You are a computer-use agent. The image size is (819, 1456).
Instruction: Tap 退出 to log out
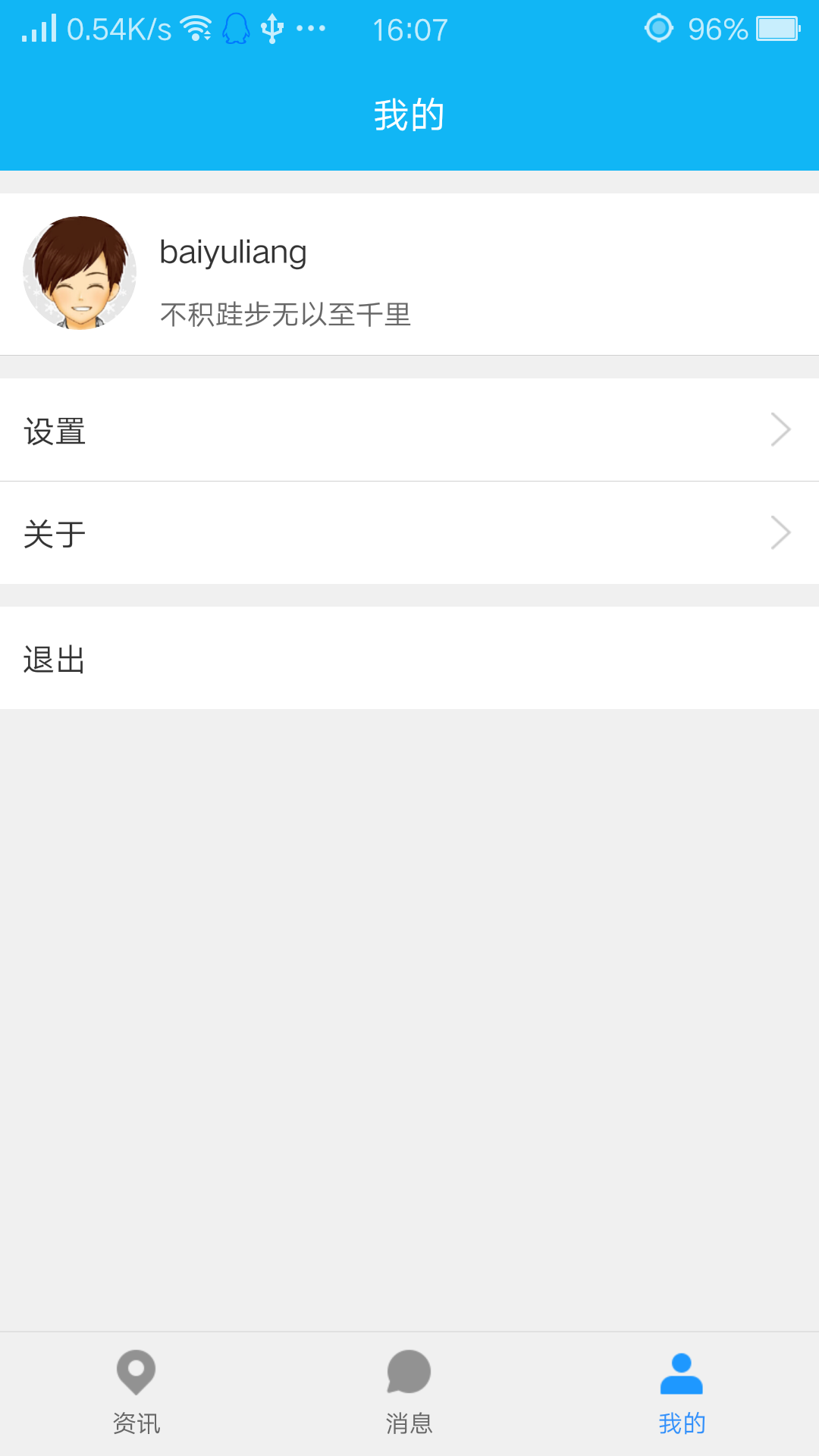click(x=409, y=658)
